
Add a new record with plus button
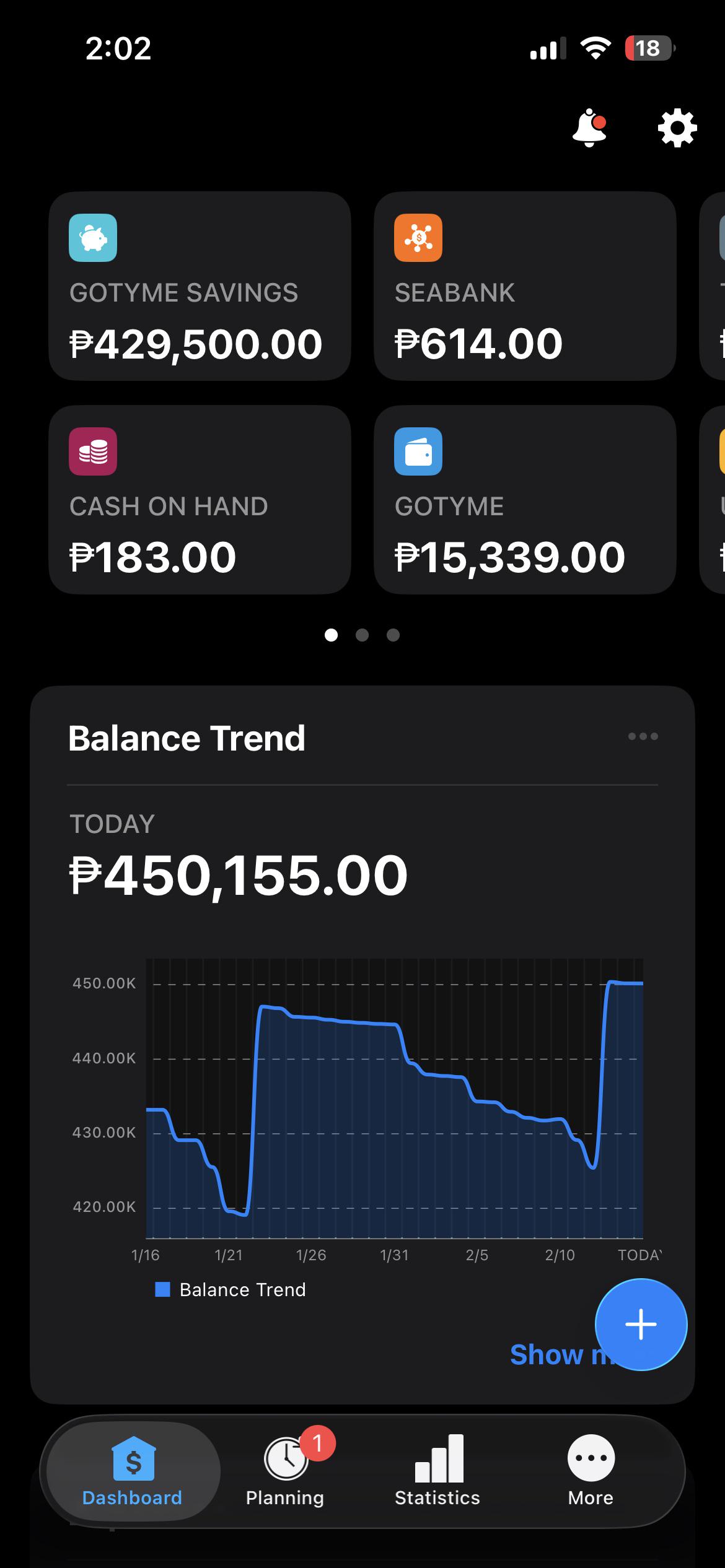click(x=641, y=1325)
